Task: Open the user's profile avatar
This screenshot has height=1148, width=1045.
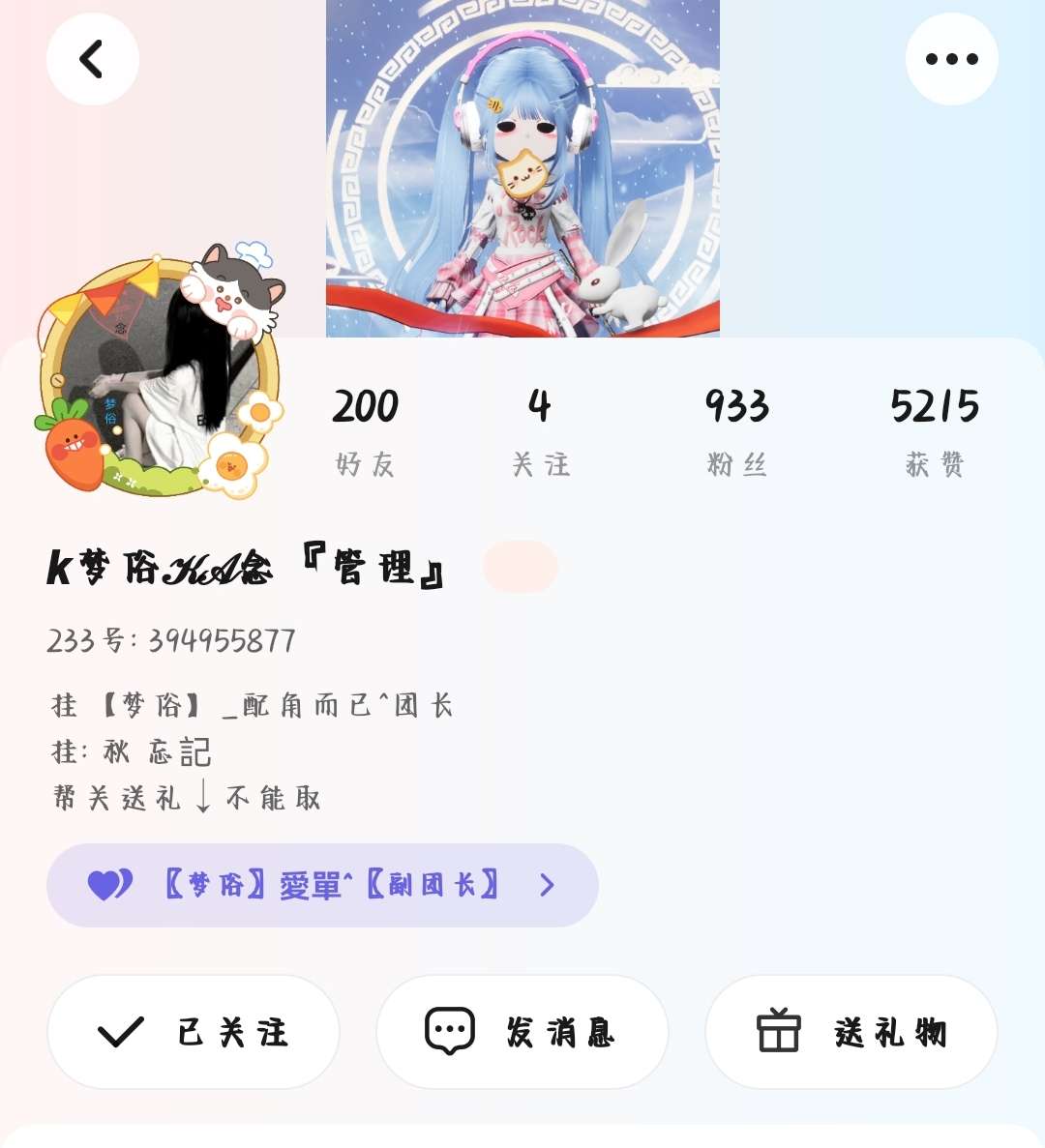Action: pos(155,379)
